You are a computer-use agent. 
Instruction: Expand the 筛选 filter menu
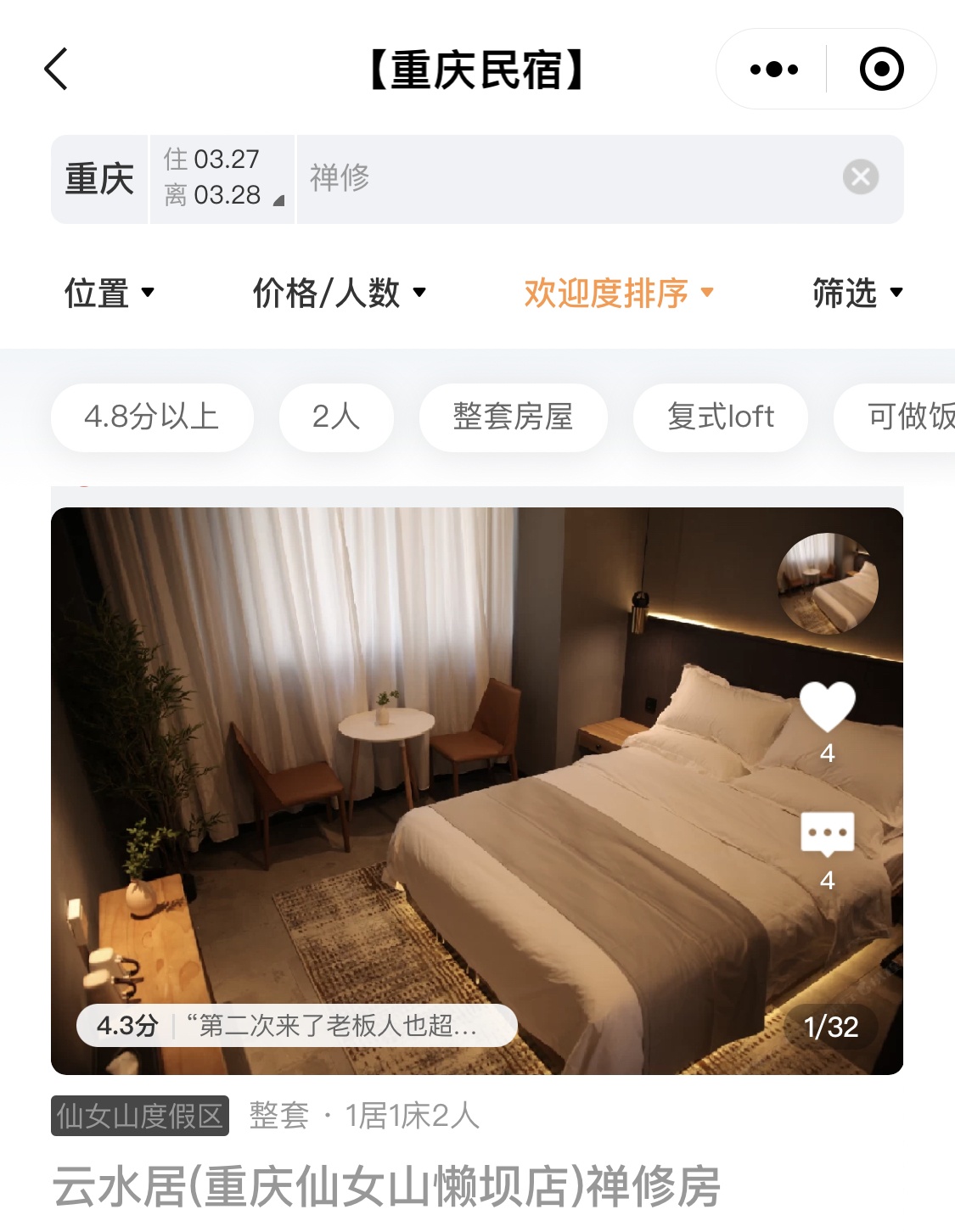857,294
